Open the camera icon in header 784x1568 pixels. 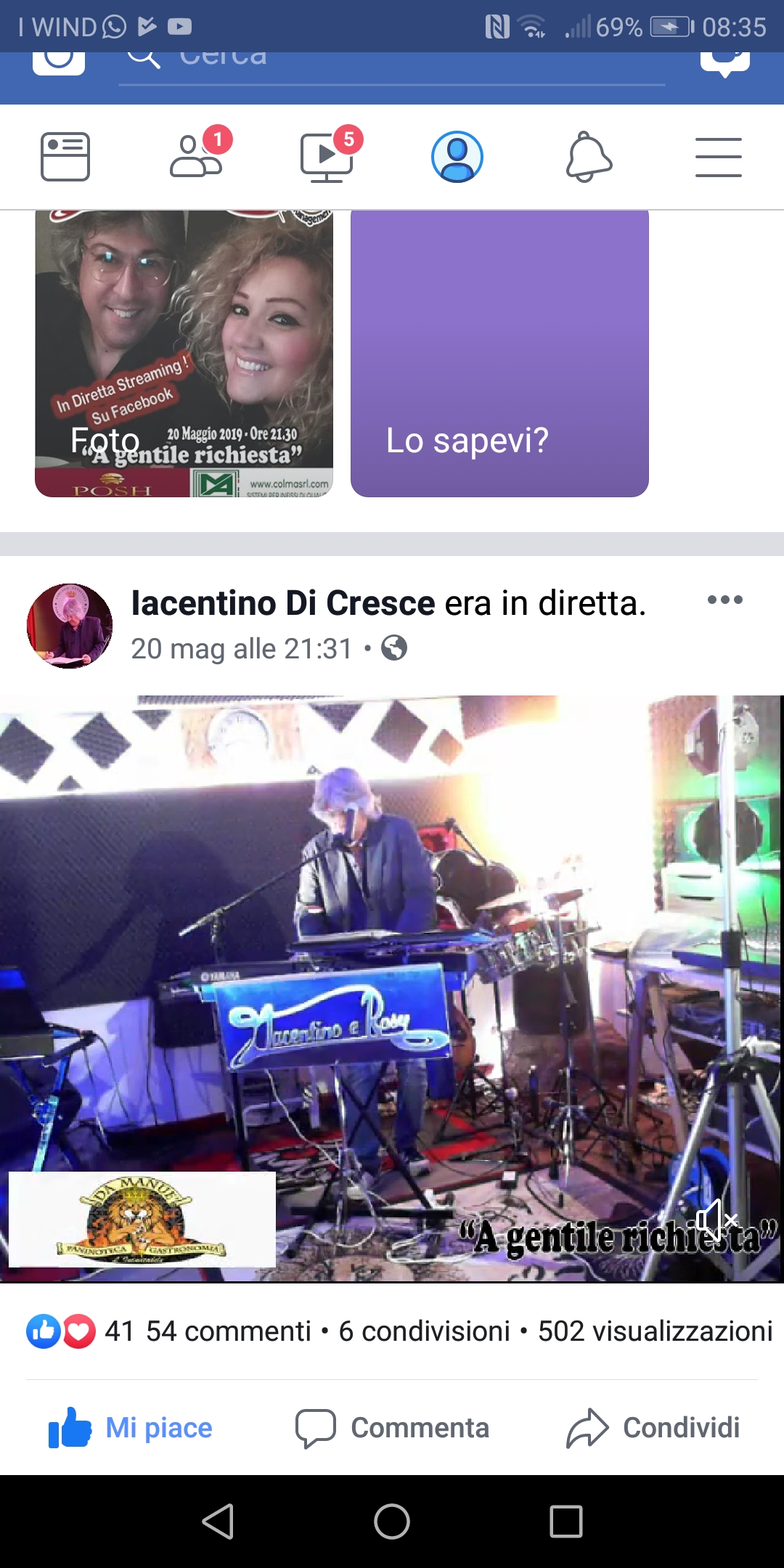click(59, 63)
